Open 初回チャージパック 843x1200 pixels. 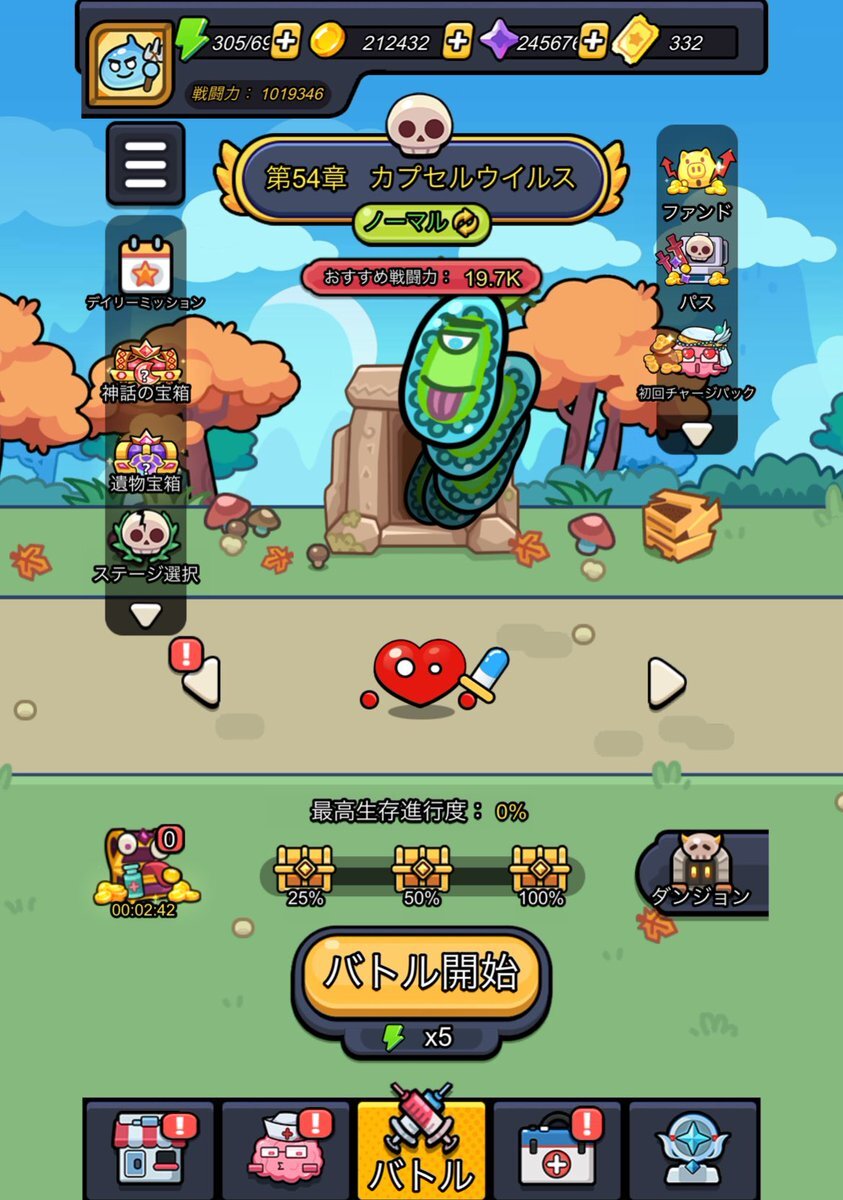click(697, 360)
